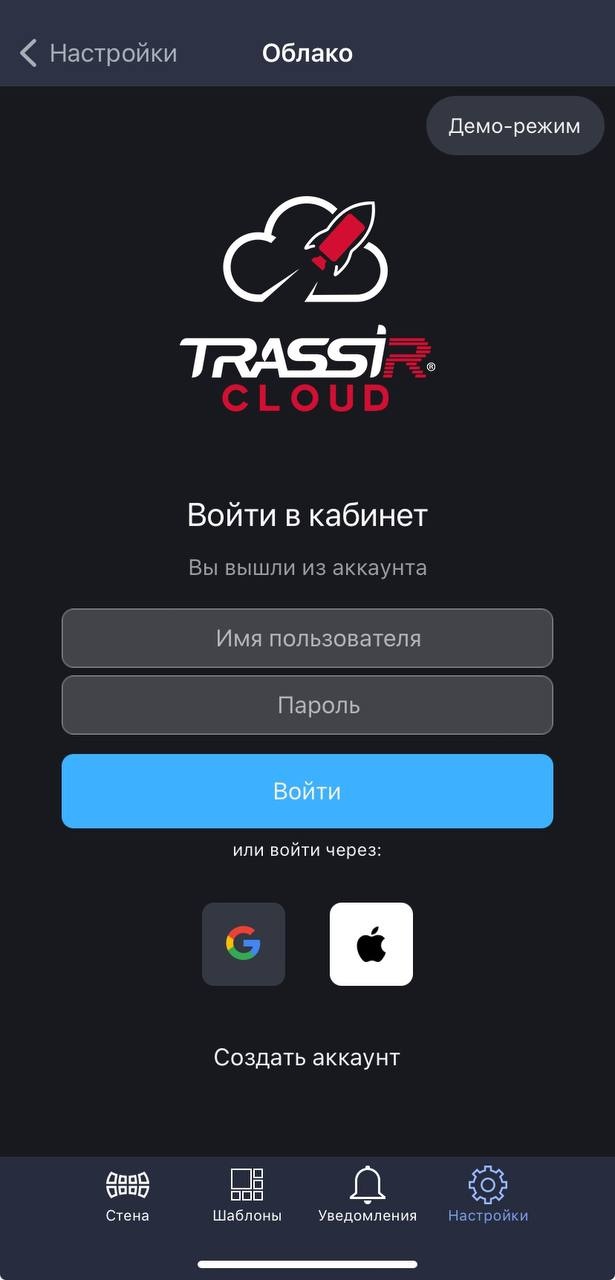The width and height of the screenshot is (615, 1280).
Task: Select the Настройки tab
Action: [488, 1195]
